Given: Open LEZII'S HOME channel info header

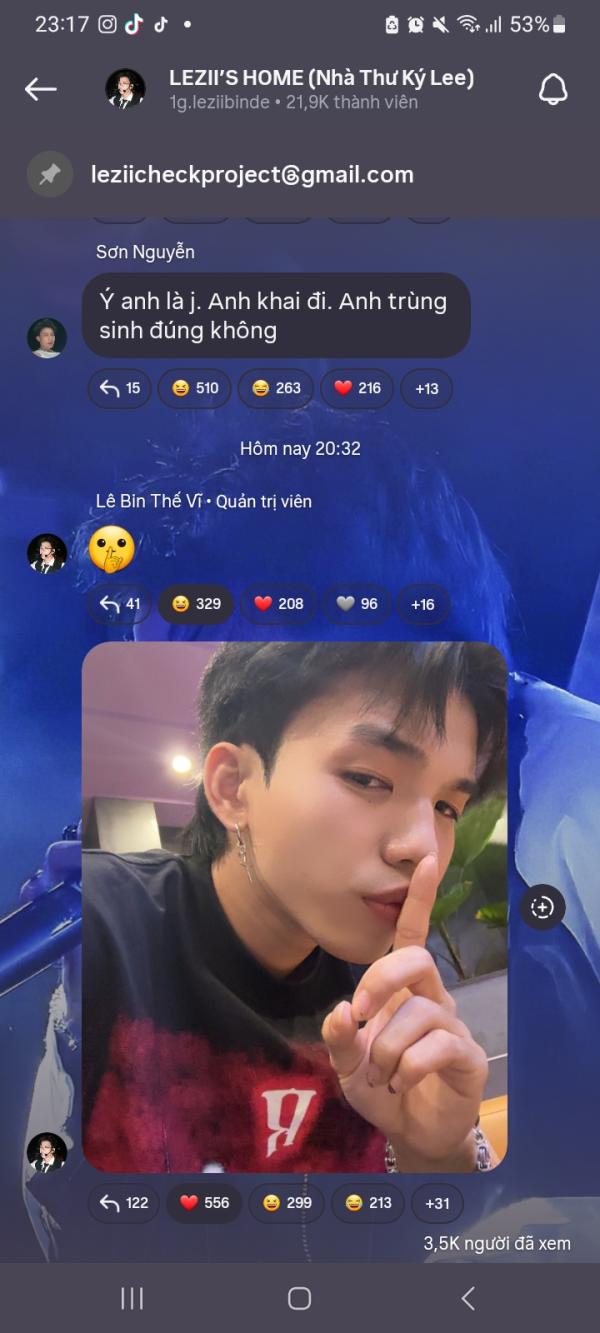Looking at the screenshot, I should click(320, 89).
